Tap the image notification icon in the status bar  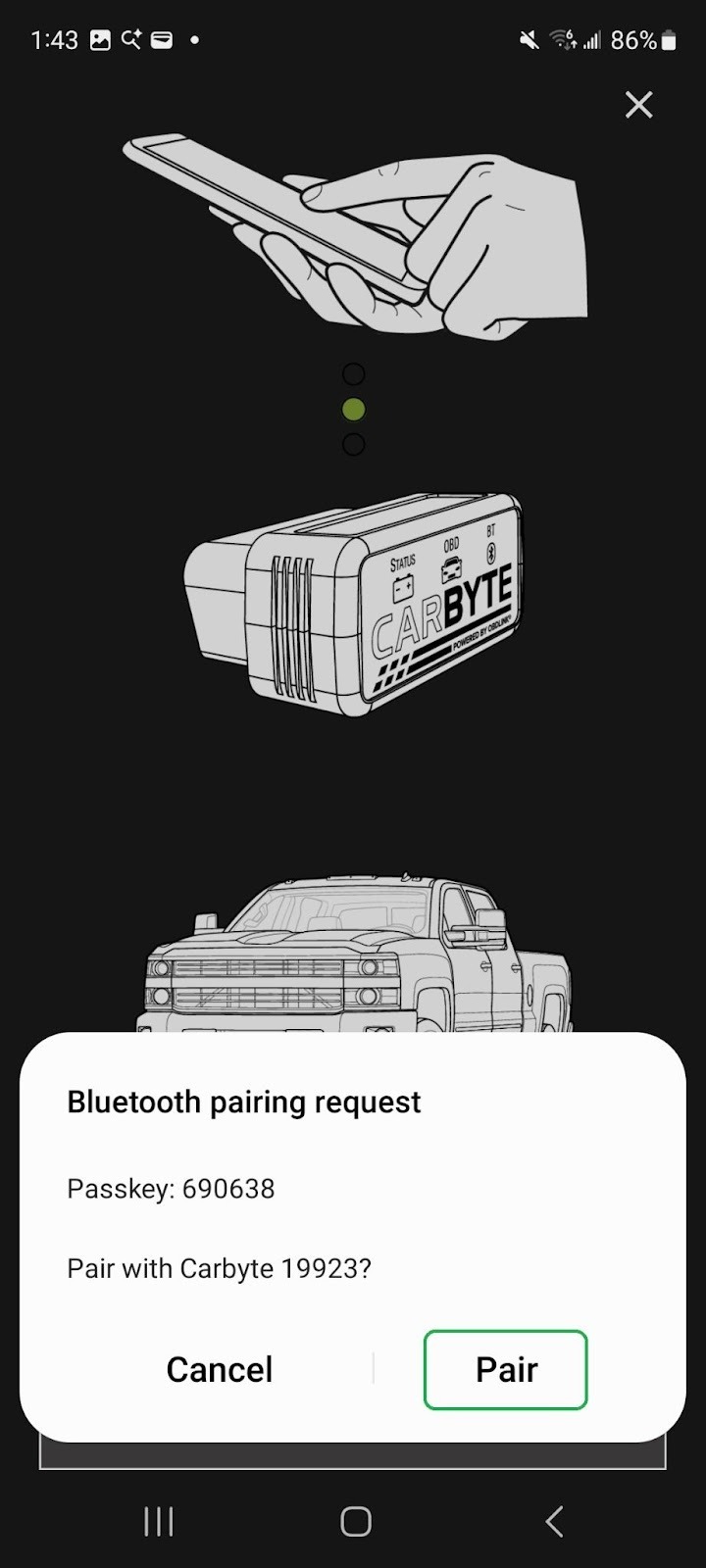(x=98, y=40)
